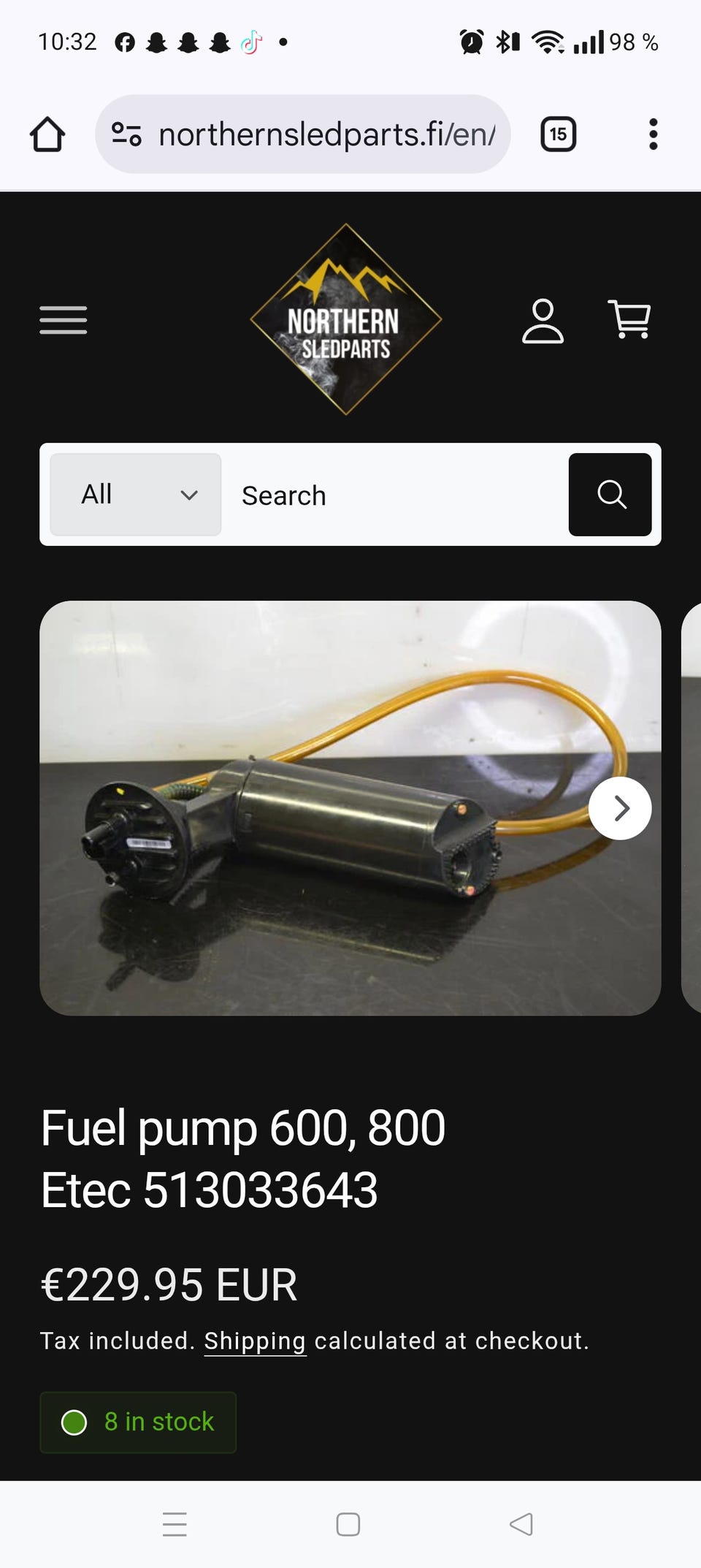
Task: Tap the northernsledparts.fi address bar
Action: [x=303, y=134]
